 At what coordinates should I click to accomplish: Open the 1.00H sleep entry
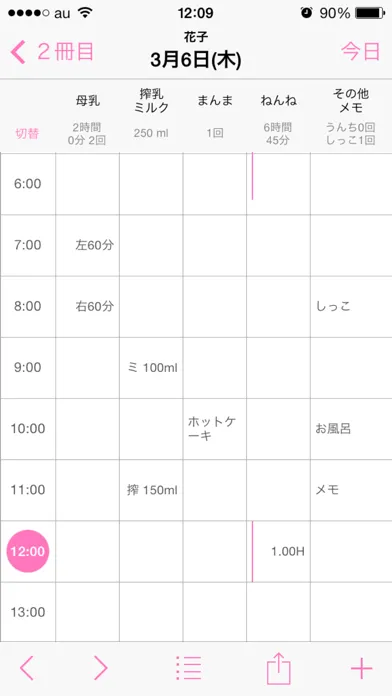point(288,552)
